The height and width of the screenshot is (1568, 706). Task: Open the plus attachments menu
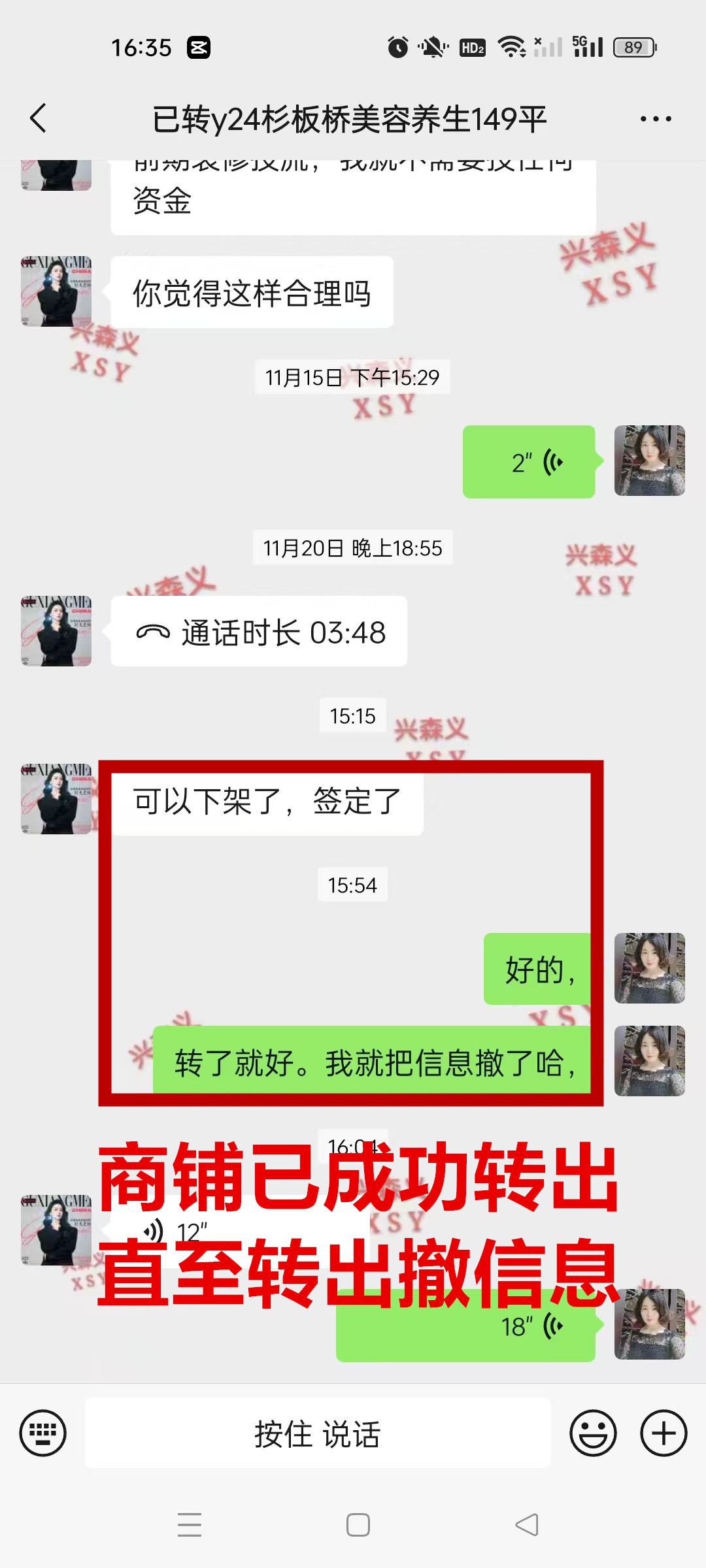pos(663,1433)
